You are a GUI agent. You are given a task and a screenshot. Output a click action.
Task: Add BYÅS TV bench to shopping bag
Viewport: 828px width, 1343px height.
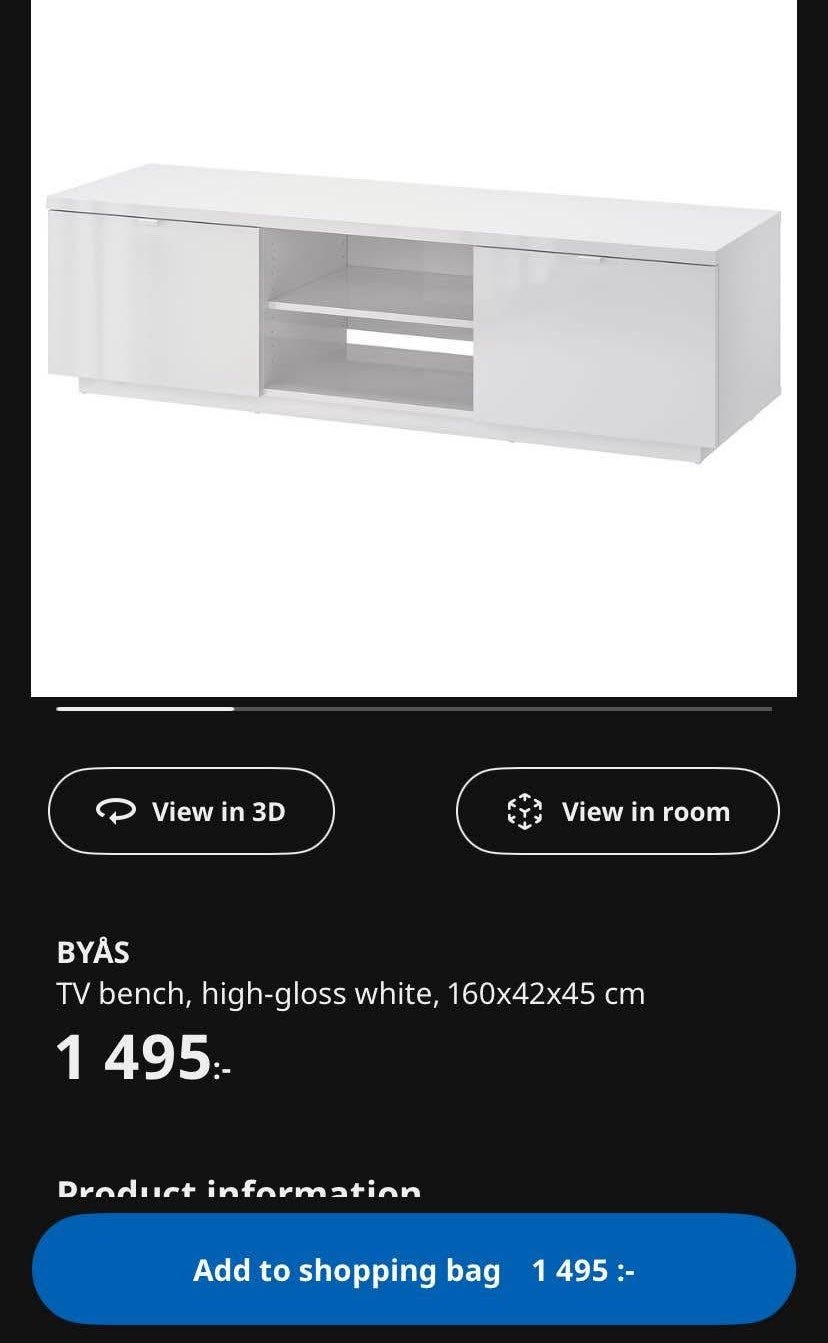click(414, 1269)
